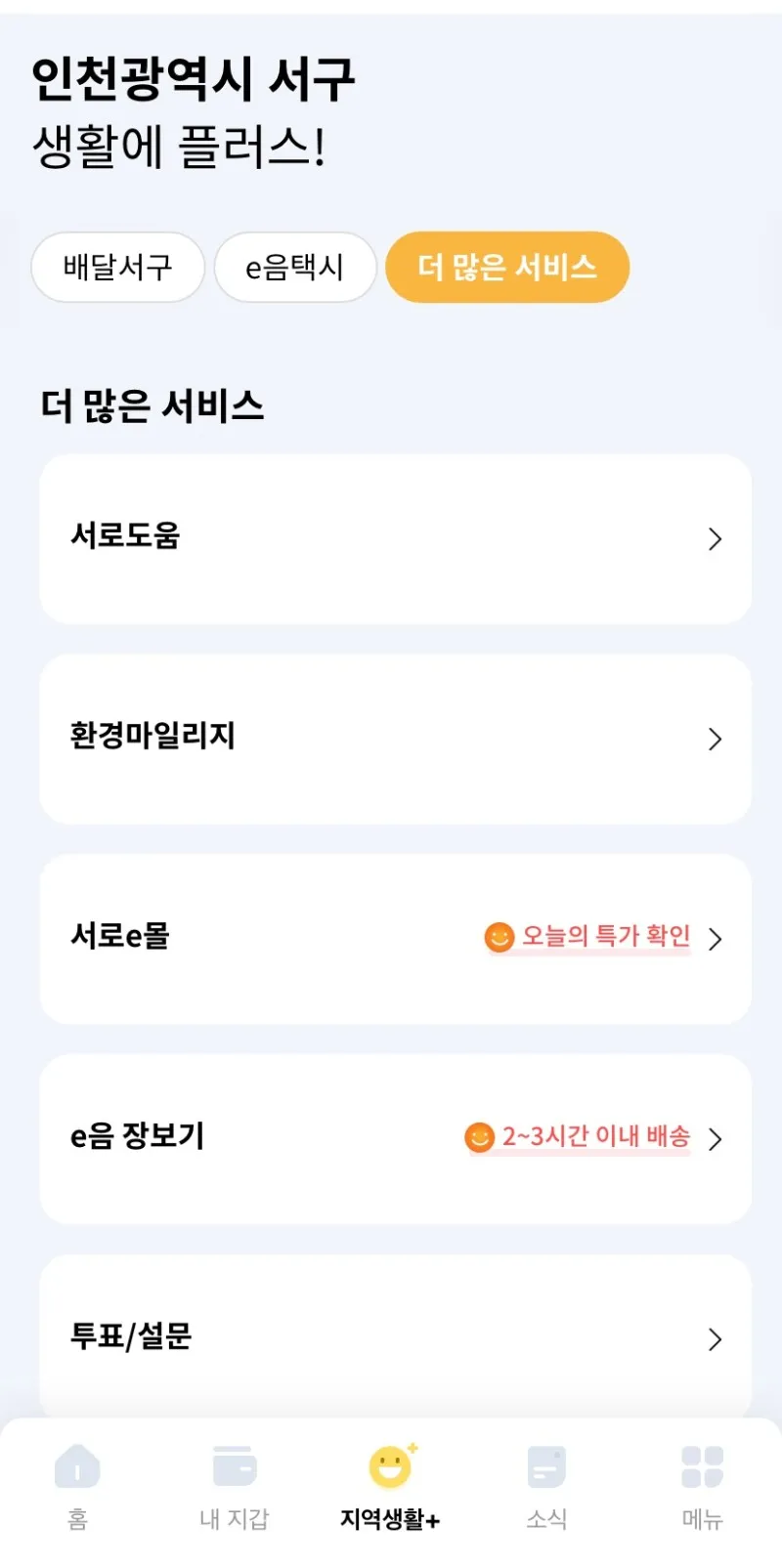Open e음 장보기 grocery service
This screenshot has width=782, height=1568.
pyautogui.click(x=395, y=1138)
